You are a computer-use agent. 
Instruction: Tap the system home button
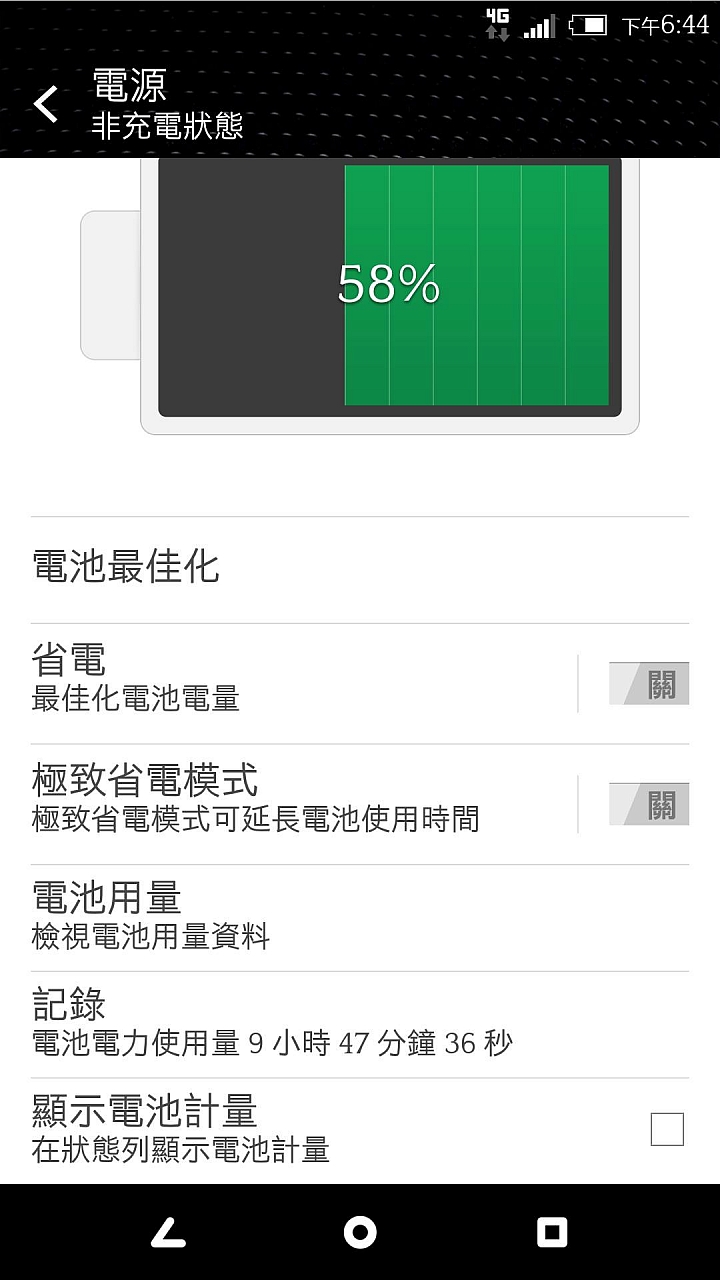[x=360, y=1233]
